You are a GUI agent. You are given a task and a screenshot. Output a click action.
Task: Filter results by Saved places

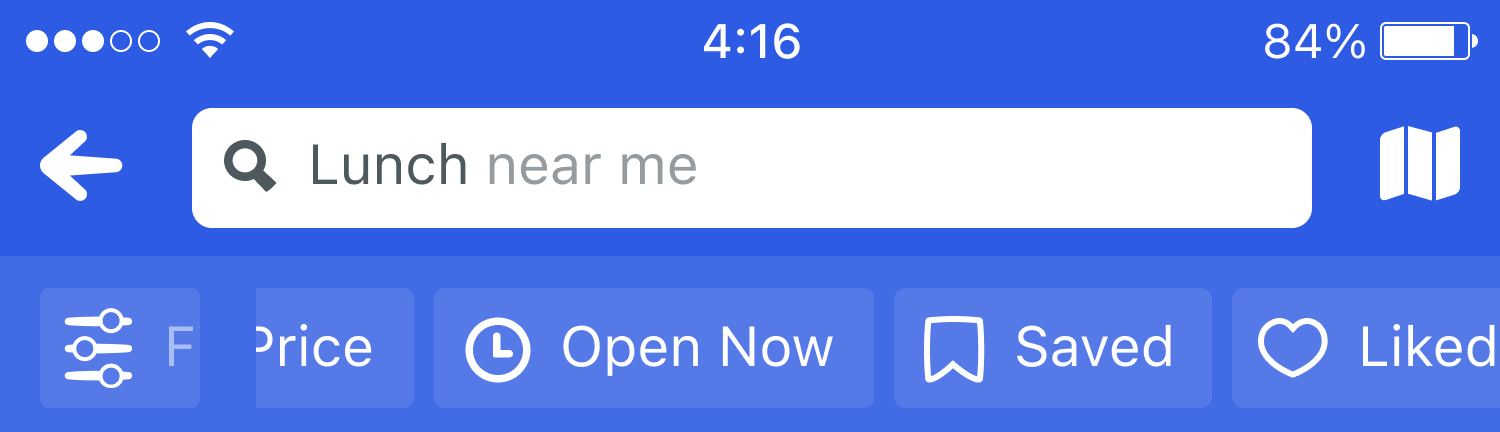1052,348
